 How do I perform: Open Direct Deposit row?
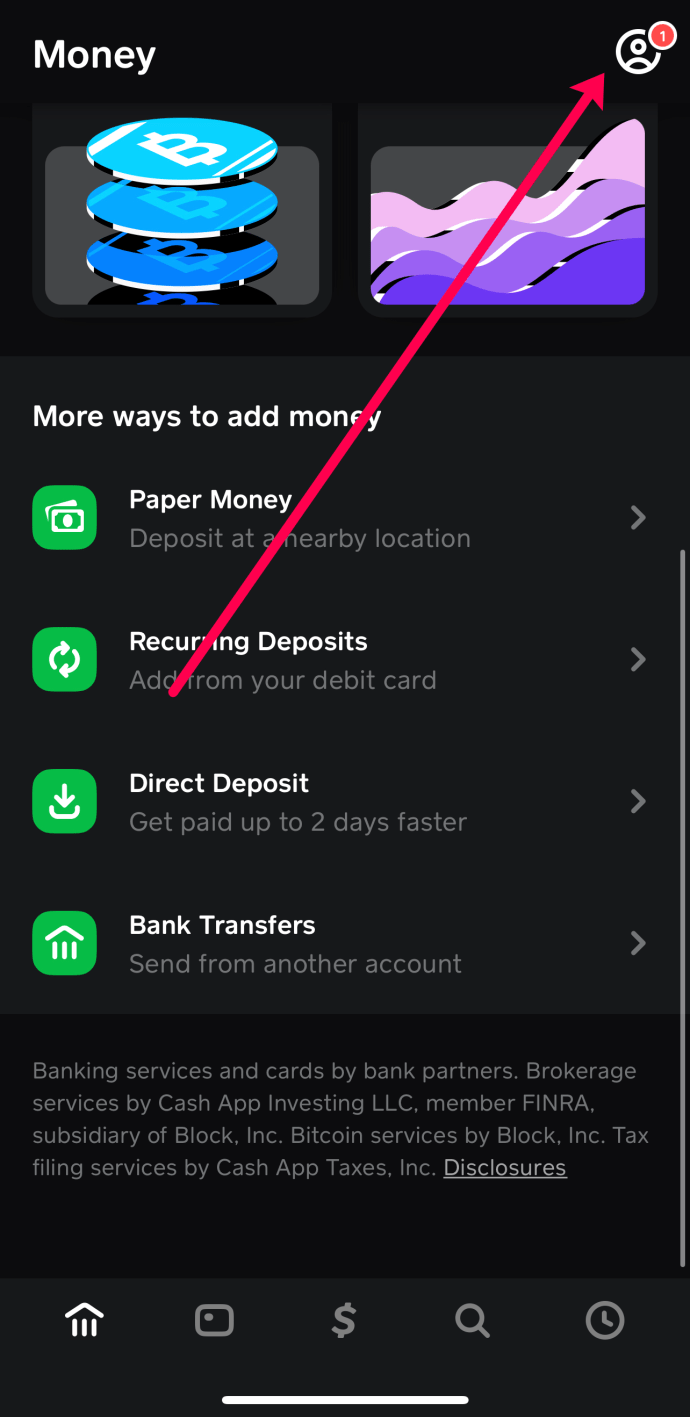click(340, 802)
